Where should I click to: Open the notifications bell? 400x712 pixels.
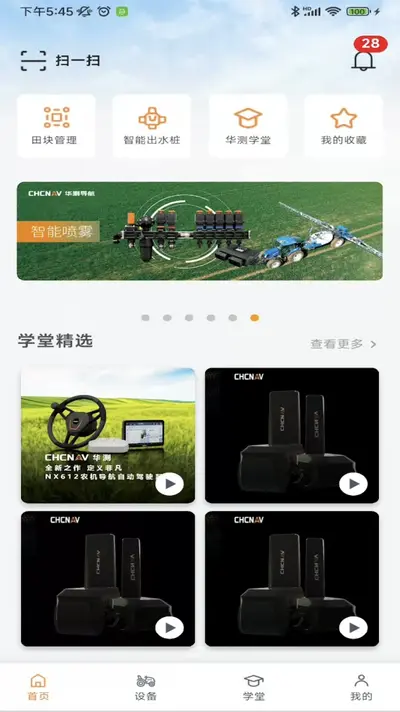point(364,60)
